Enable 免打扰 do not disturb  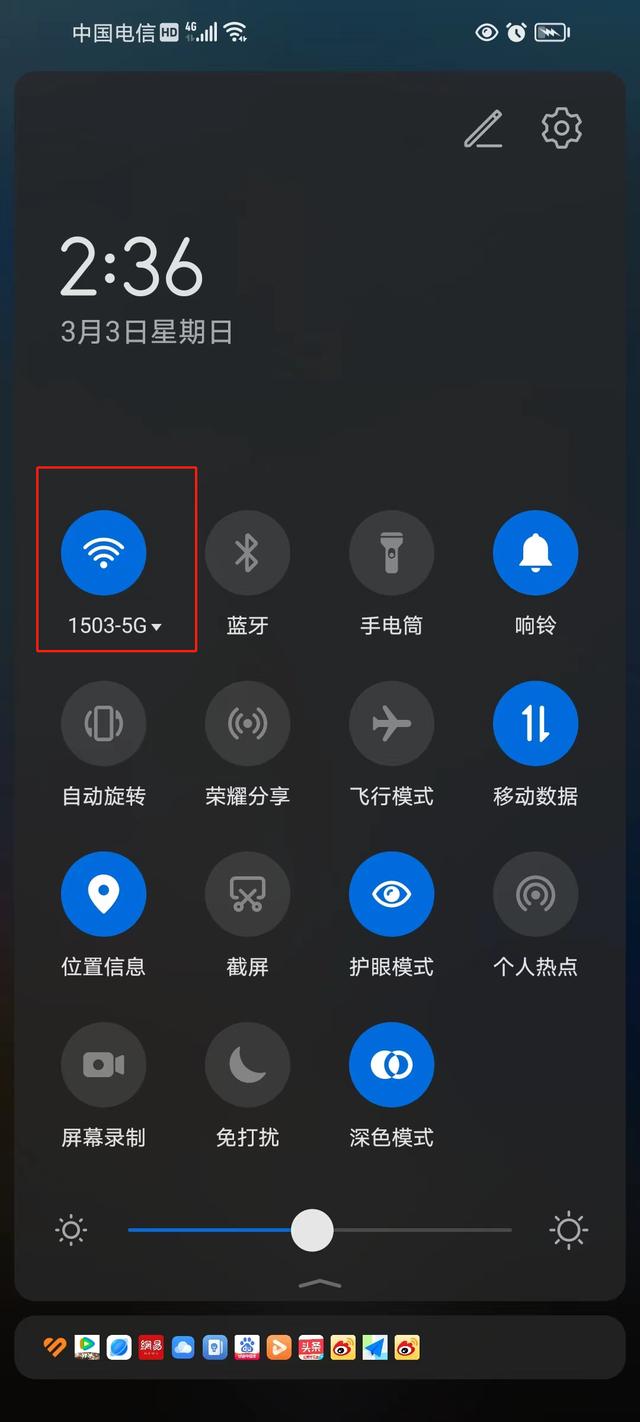247,1065
